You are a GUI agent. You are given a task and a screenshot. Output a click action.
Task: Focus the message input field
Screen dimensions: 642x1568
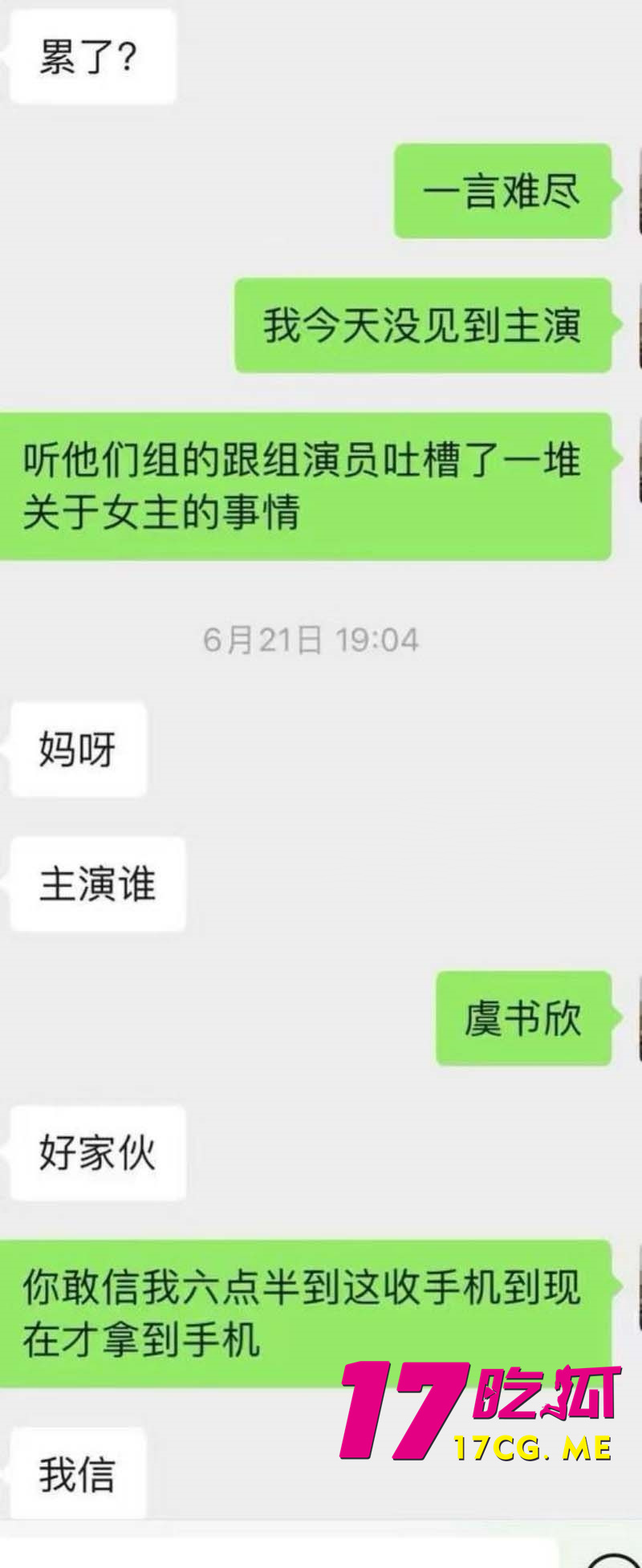coord(281,1554)
